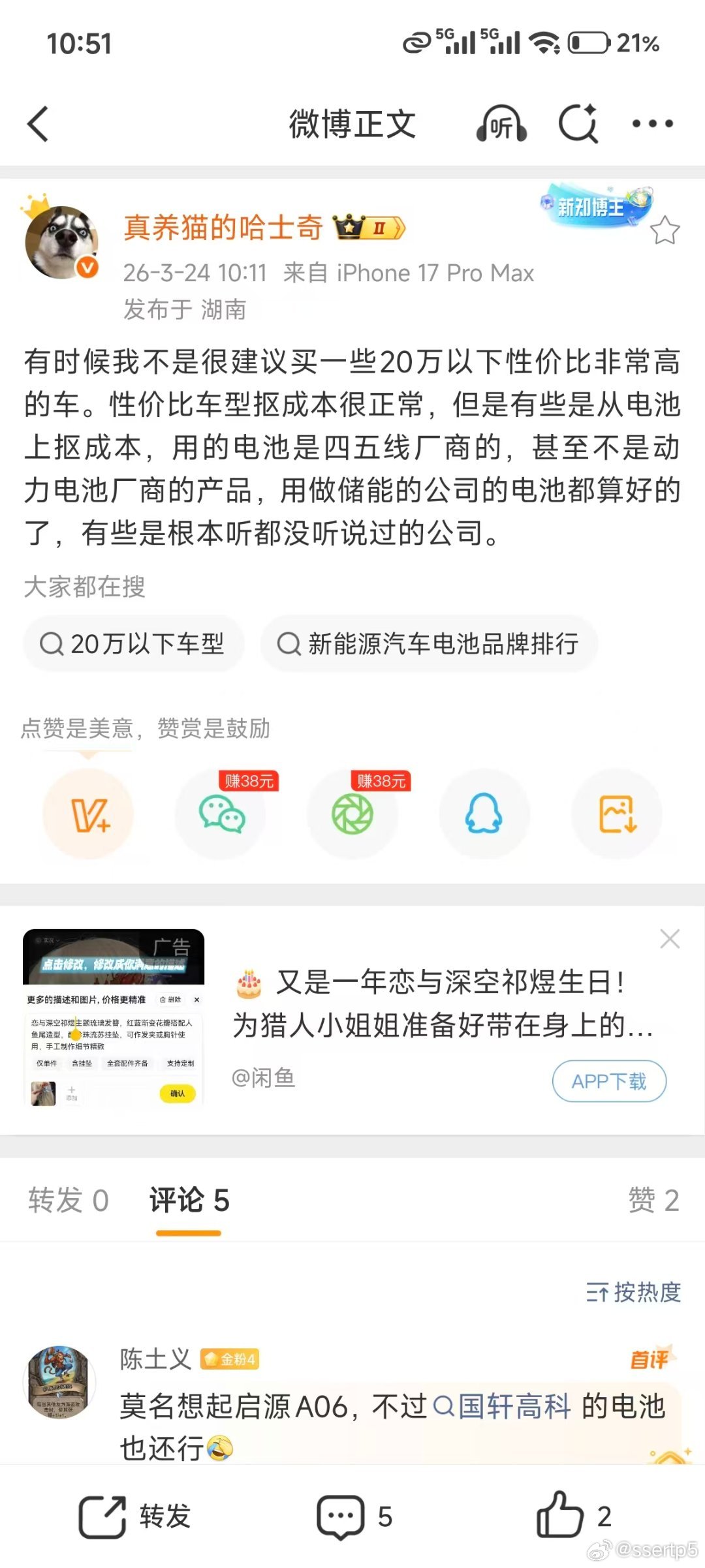
Task: Tap the APP下载 button
Action: (608, 1081)
